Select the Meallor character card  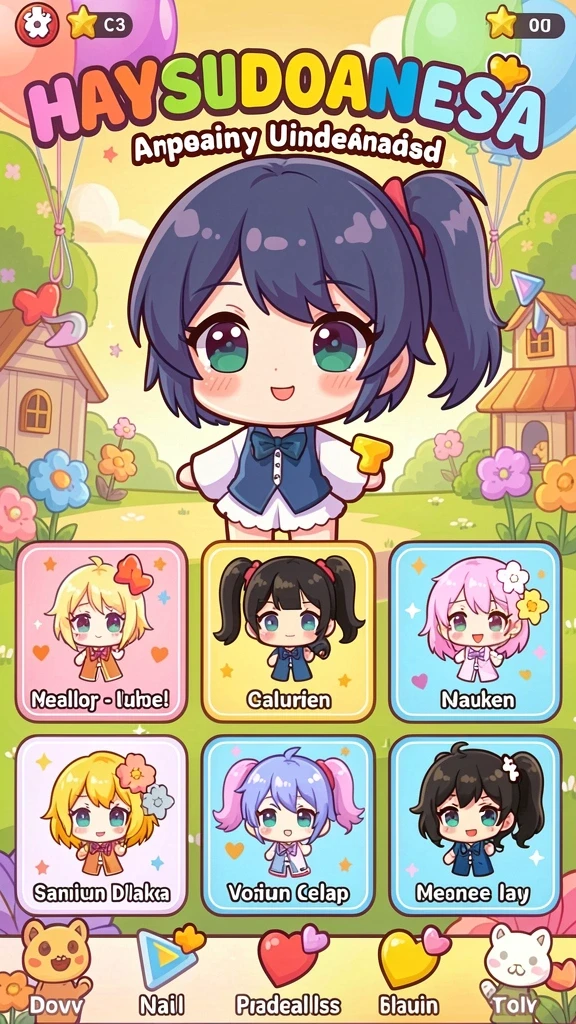click(102, 631)
